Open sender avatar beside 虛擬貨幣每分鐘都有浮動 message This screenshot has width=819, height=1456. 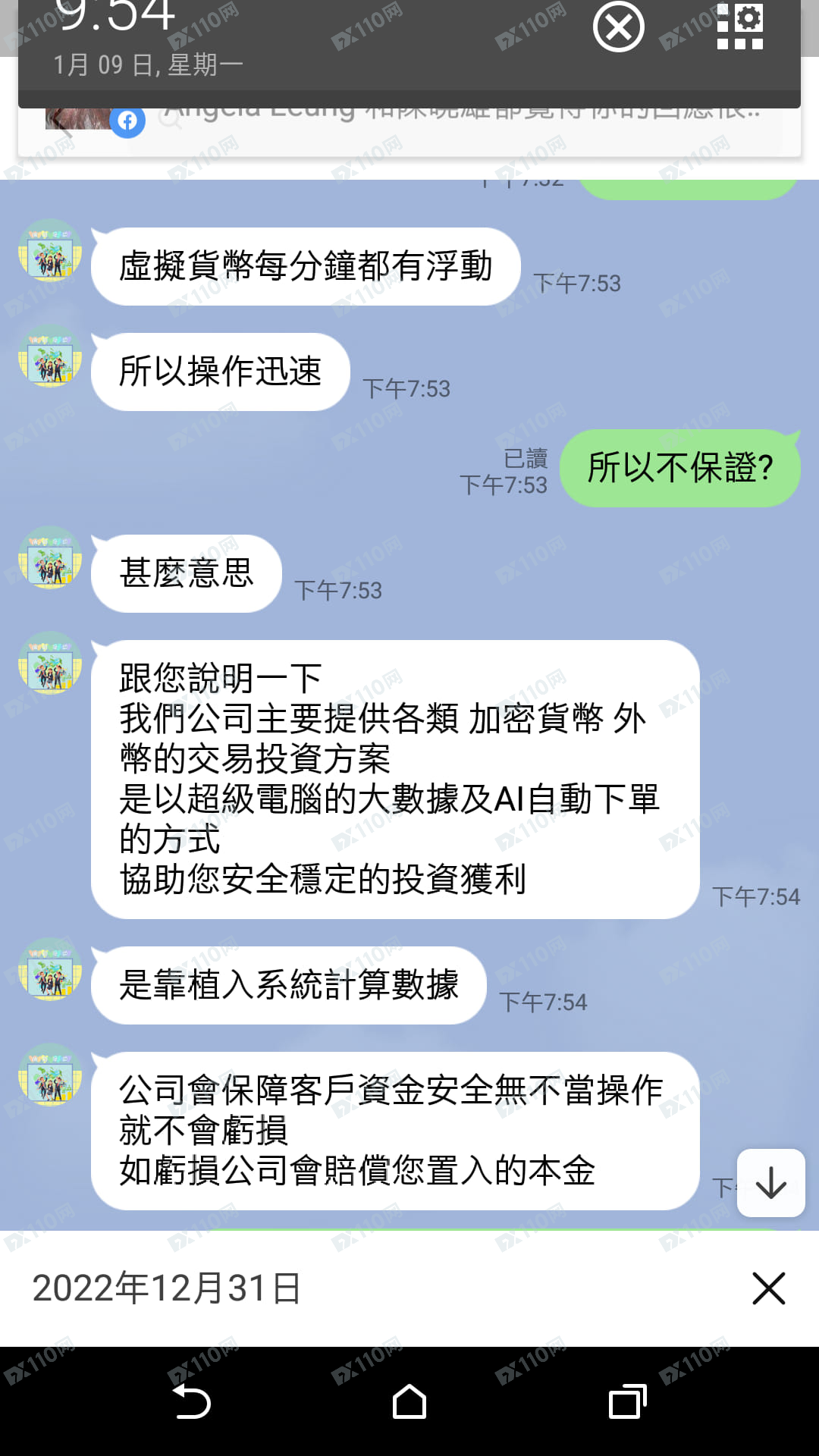pyautogui.click(x=50, y=250)
